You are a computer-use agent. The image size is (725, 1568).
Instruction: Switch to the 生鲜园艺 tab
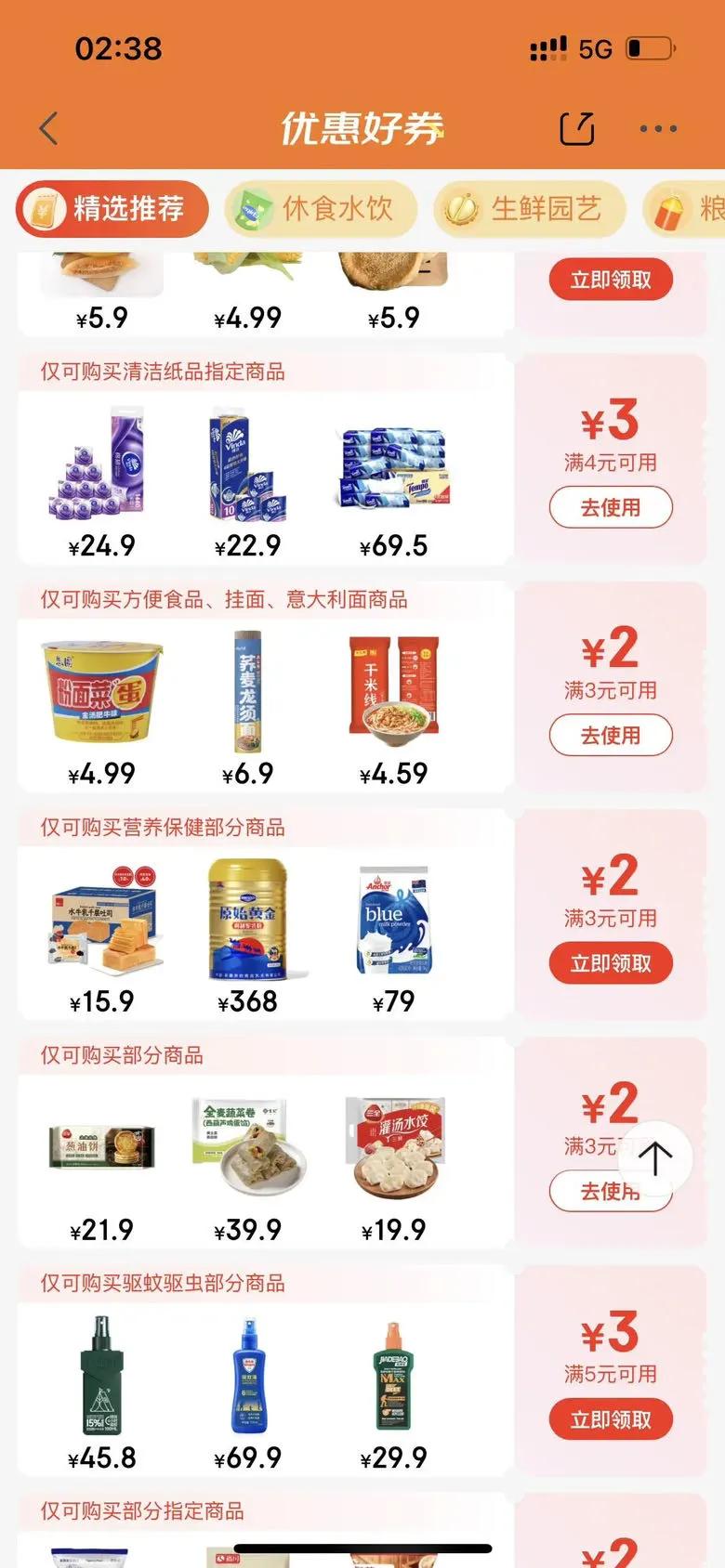(x=529, y=209)
